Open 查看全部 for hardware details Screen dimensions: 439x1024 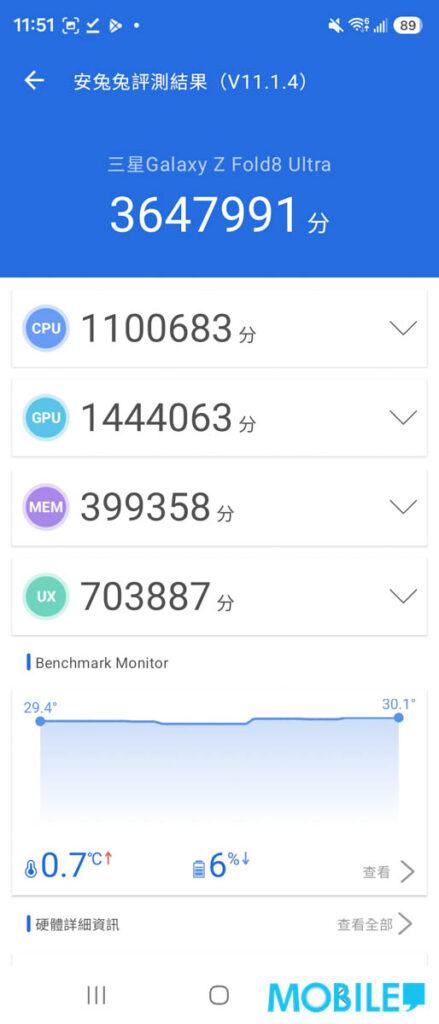(375, 924)
